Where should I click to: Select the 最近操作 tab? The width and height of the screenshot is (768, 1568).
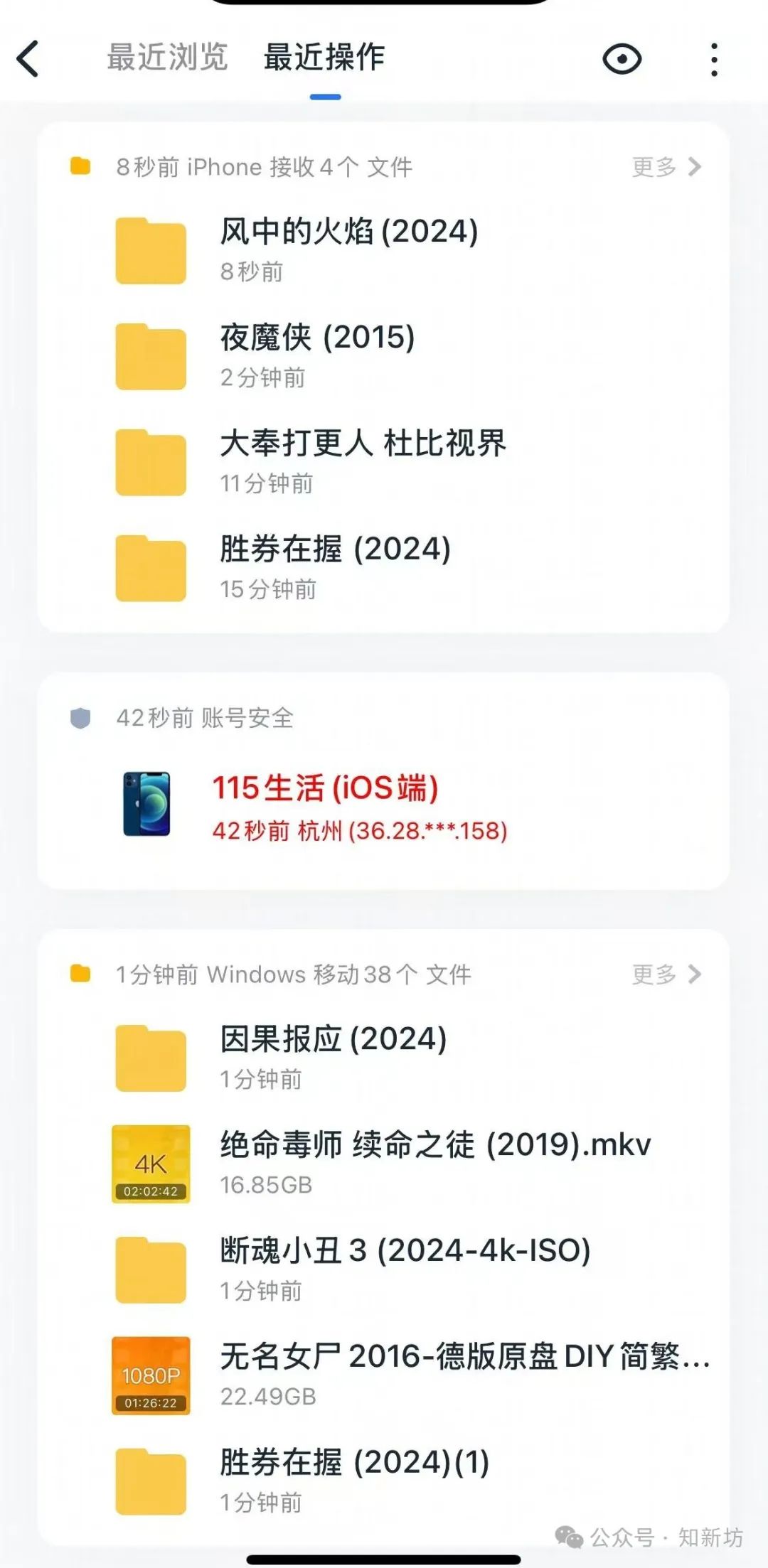(324, 57)
